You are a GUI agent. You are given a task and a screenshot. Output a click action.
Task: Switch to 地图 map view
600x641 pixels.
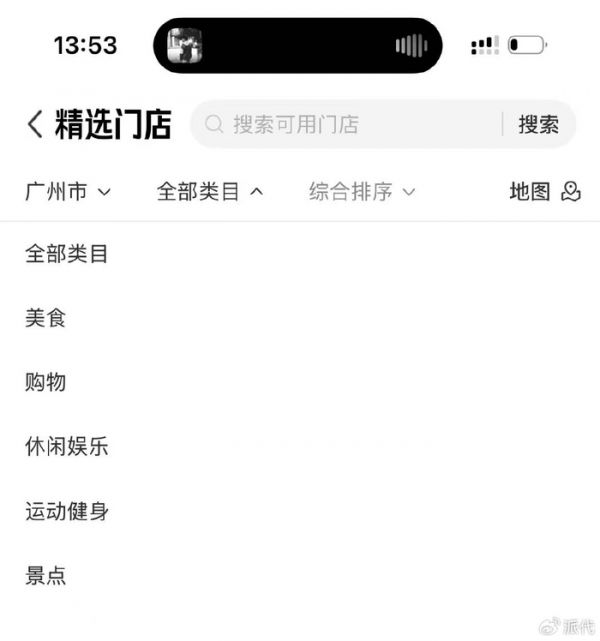[x=544, y=192]
